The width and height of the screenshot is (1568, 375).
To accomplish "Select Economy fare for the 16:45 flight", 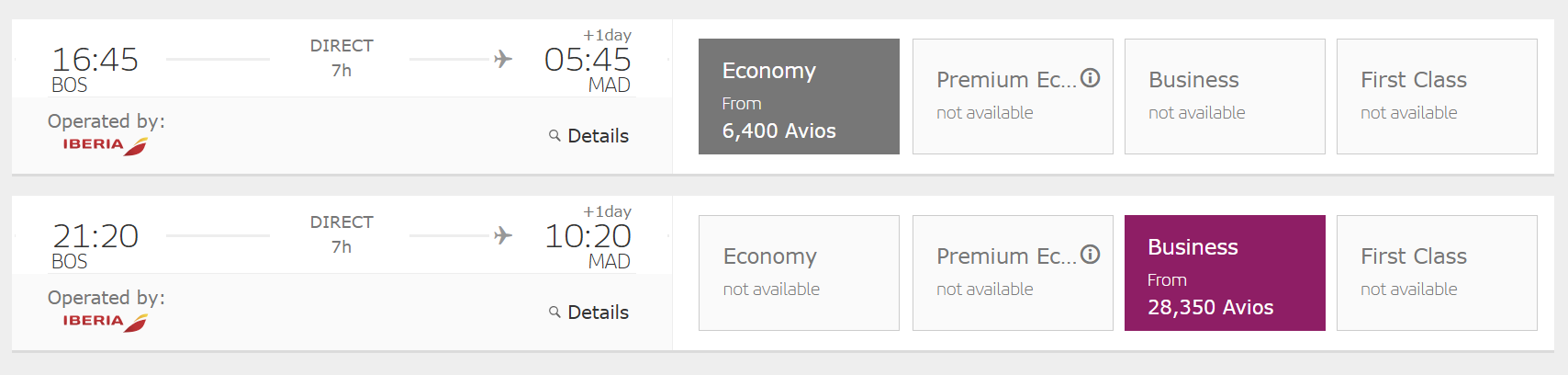I will [798, 97].
